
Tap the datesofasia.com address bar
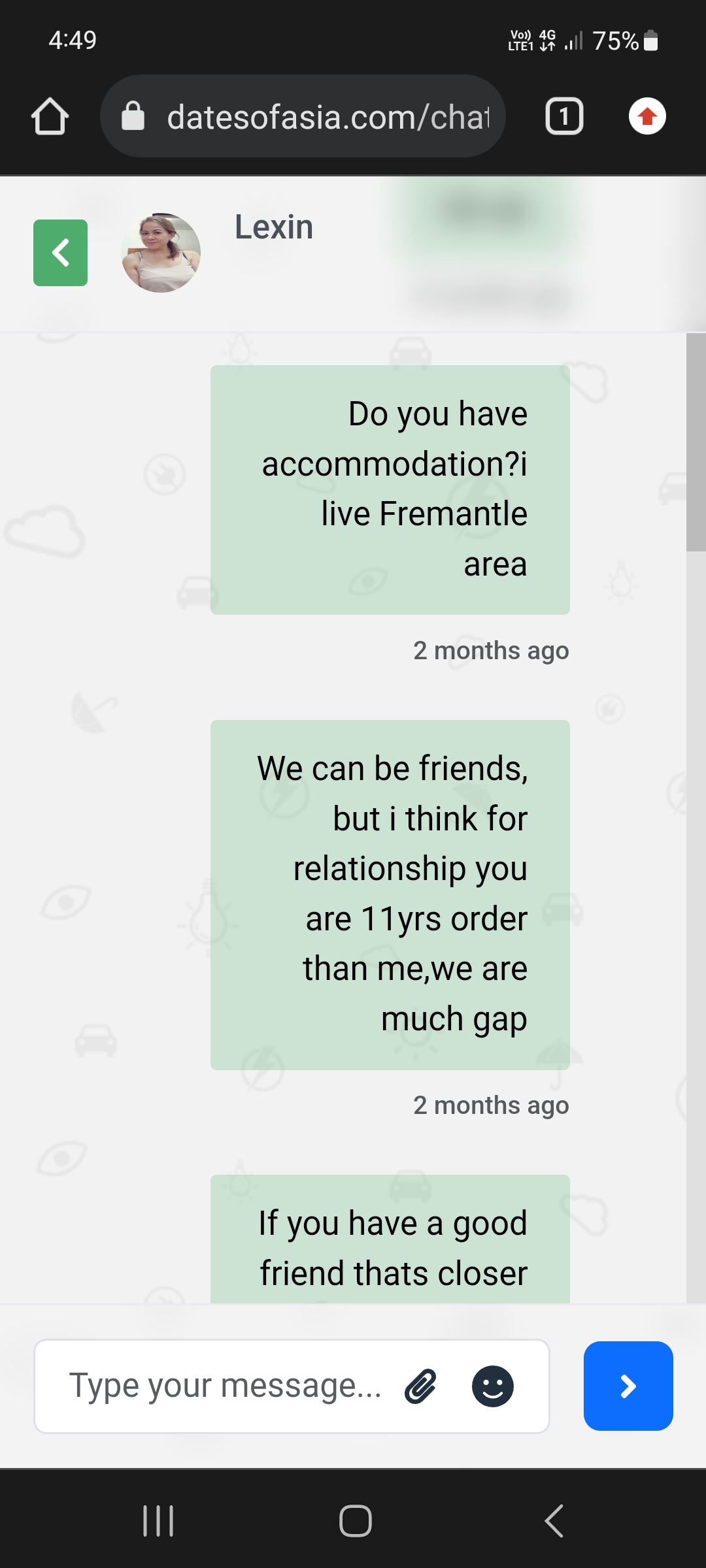(303, 116)
